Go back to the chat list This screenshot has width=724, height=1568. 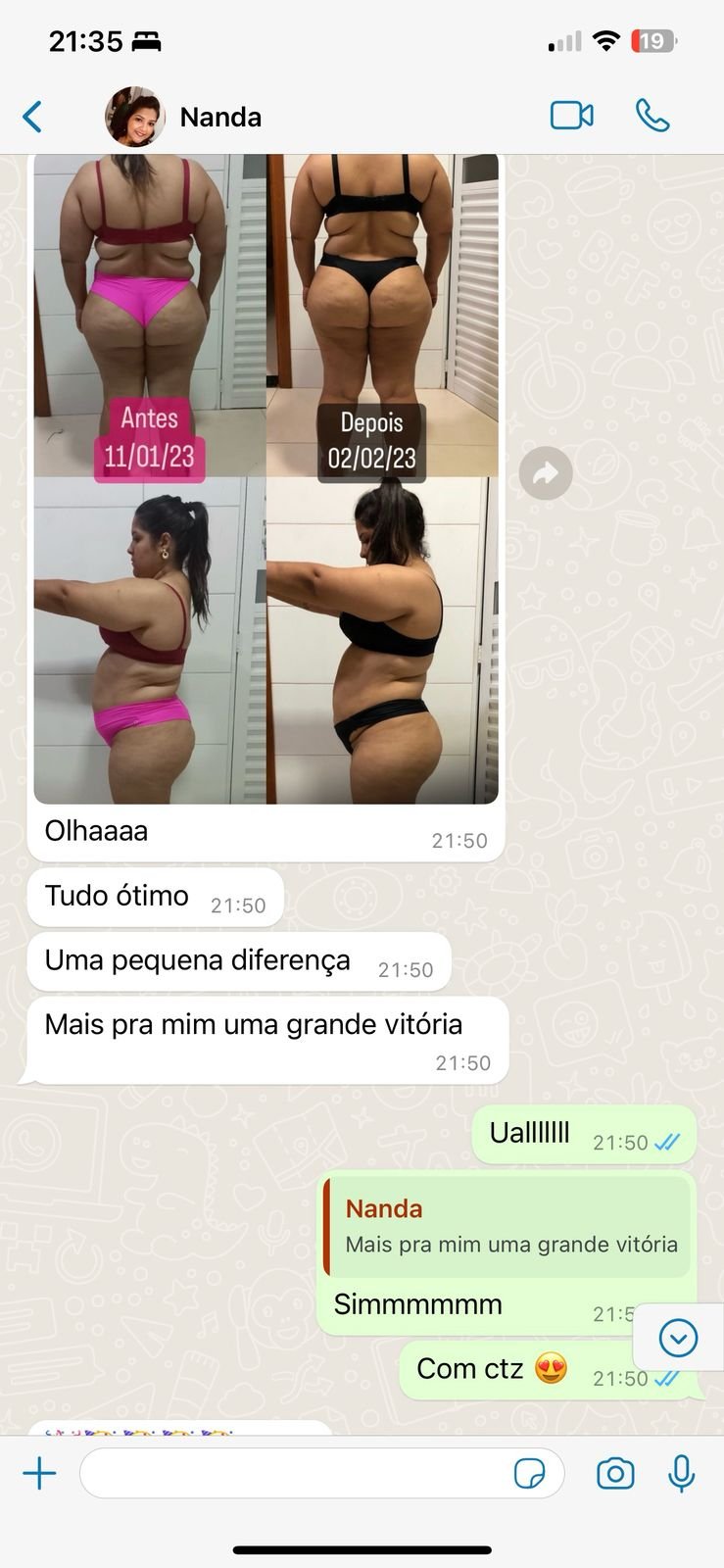tap(32, 117)
